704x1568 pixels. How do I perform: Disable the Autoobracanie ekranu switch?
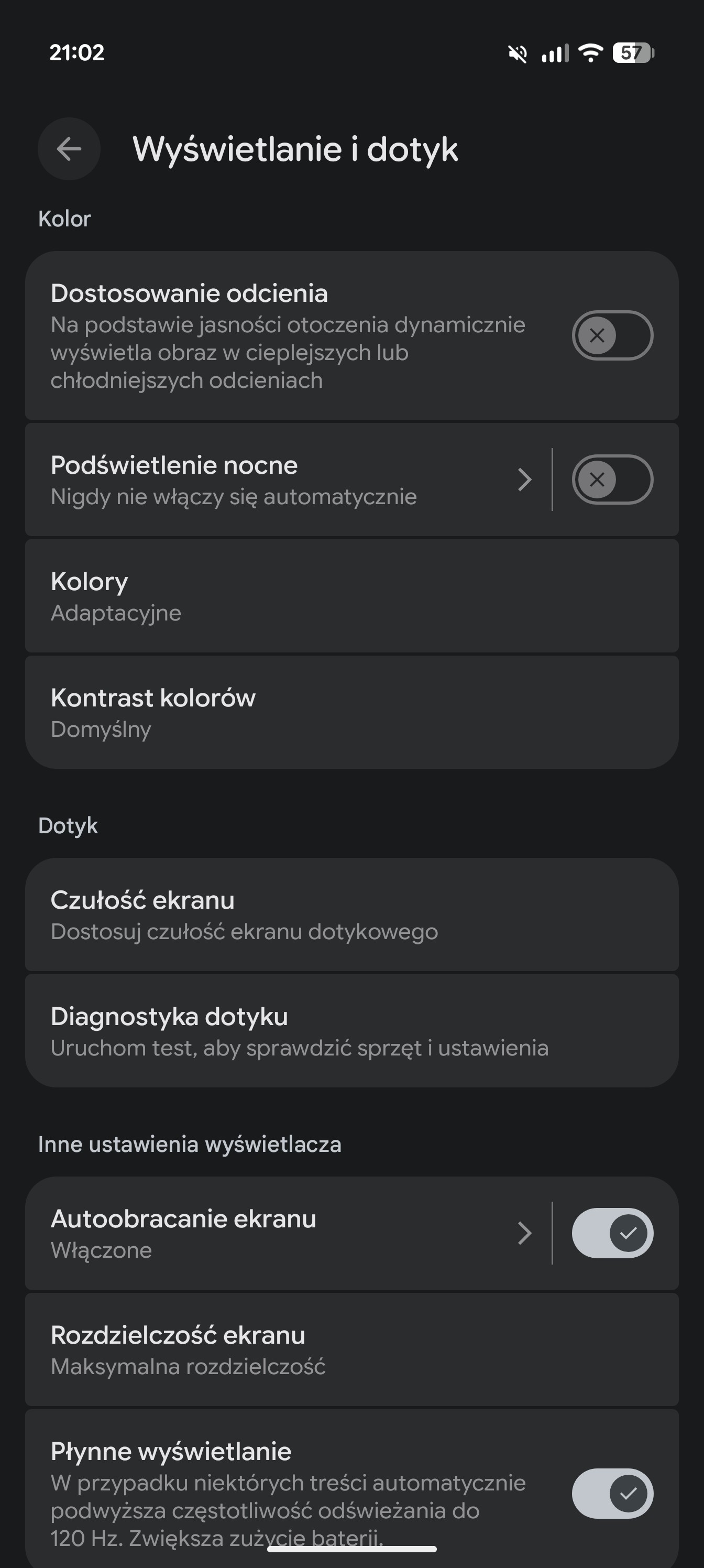(x=612, y=1233)
